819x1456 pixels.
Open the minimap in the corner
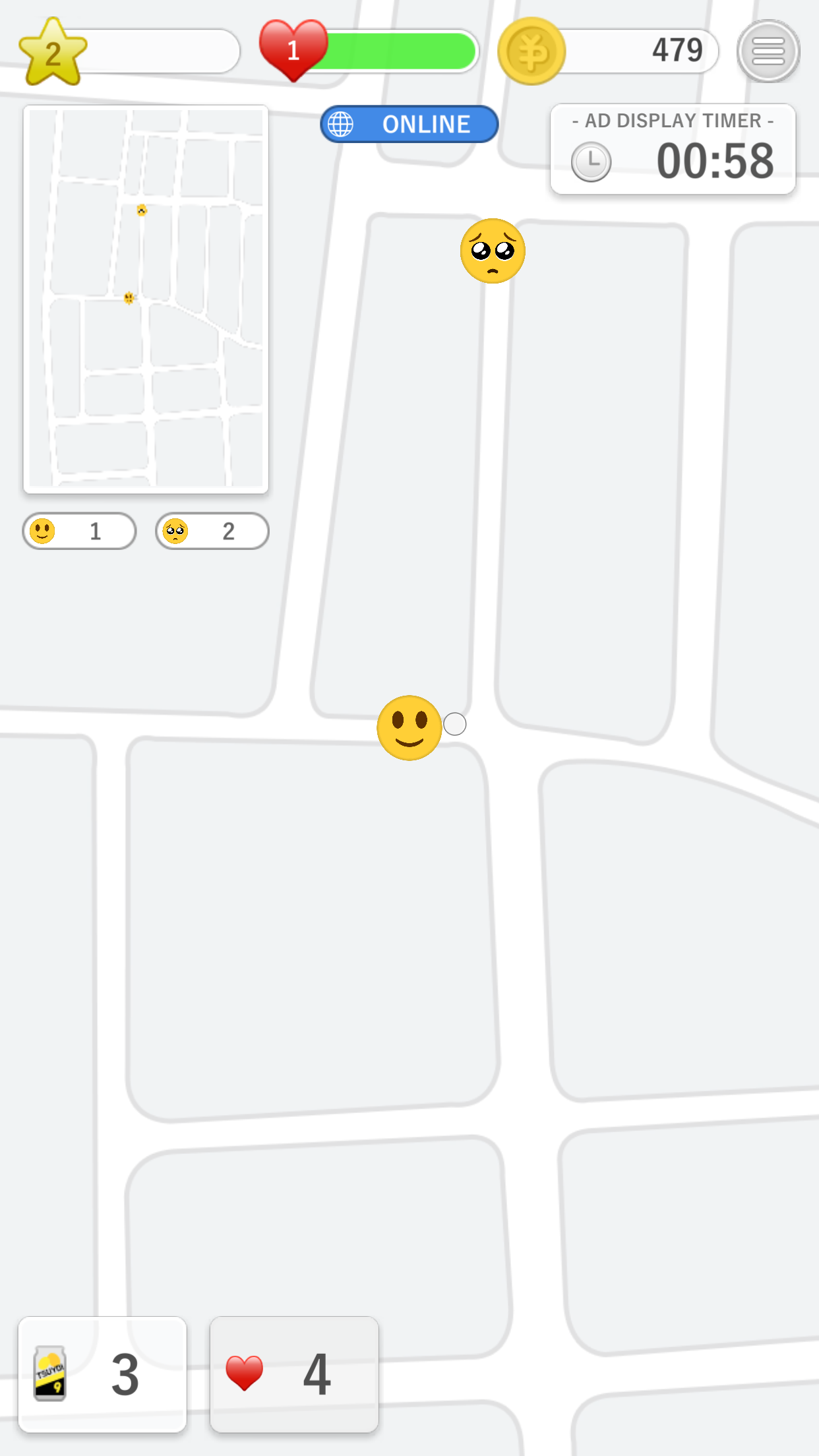[x=146, y=299]
